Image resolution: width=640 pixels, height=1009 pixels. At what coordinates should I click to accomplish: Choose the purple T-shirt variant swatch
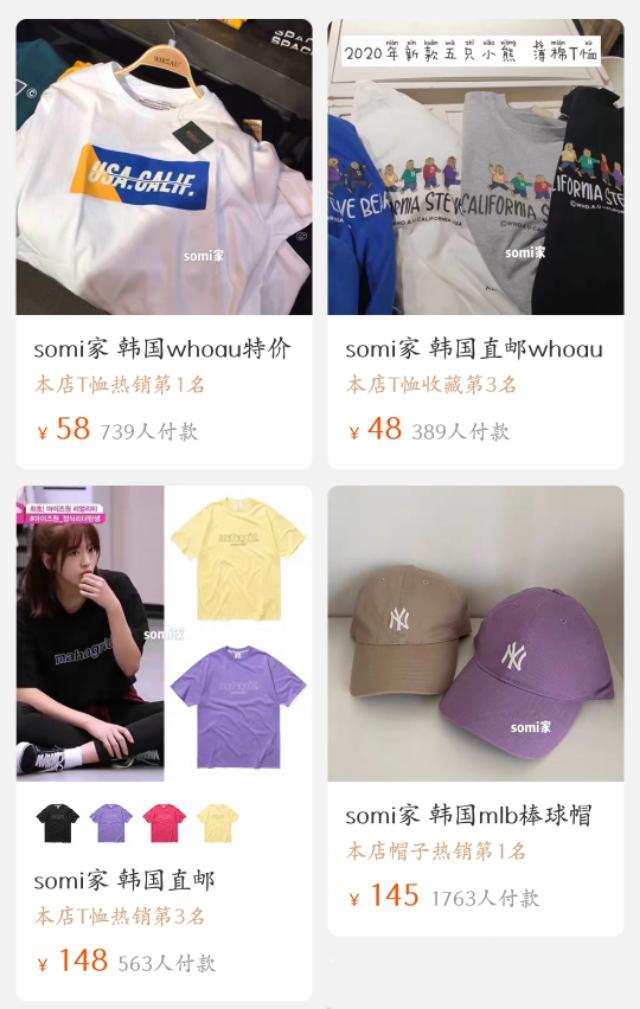(x=111, y=822)
